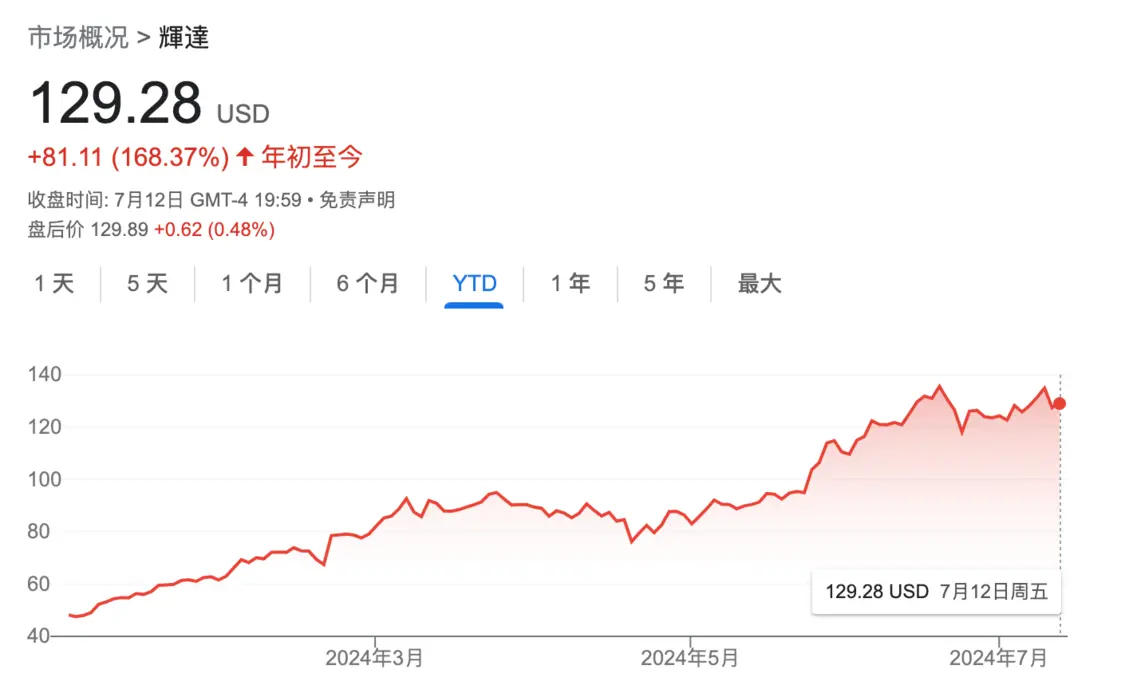Select the YTD tab
The height and width of the screenshot is (689, 1125).
pyautogui.click(x=474, y=284)
